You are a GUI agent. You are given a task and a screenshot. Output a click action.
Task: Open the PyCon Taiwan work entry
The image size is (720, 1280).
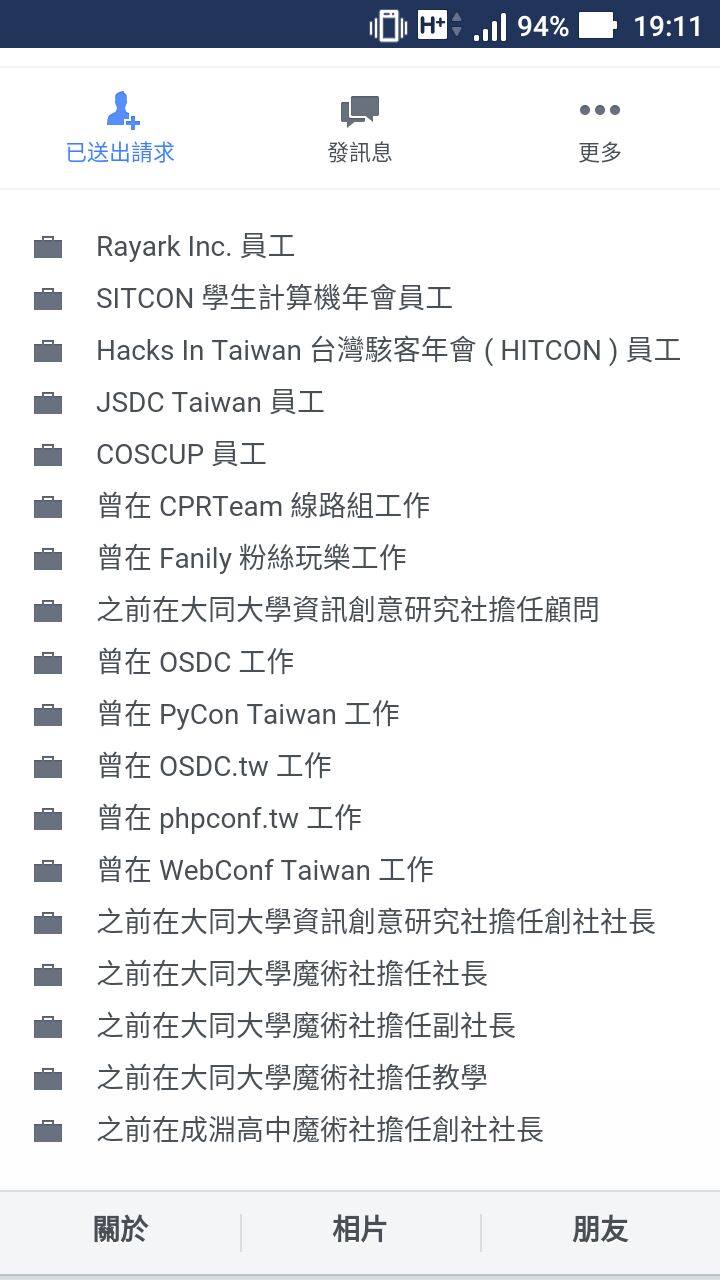pos(248,714)
